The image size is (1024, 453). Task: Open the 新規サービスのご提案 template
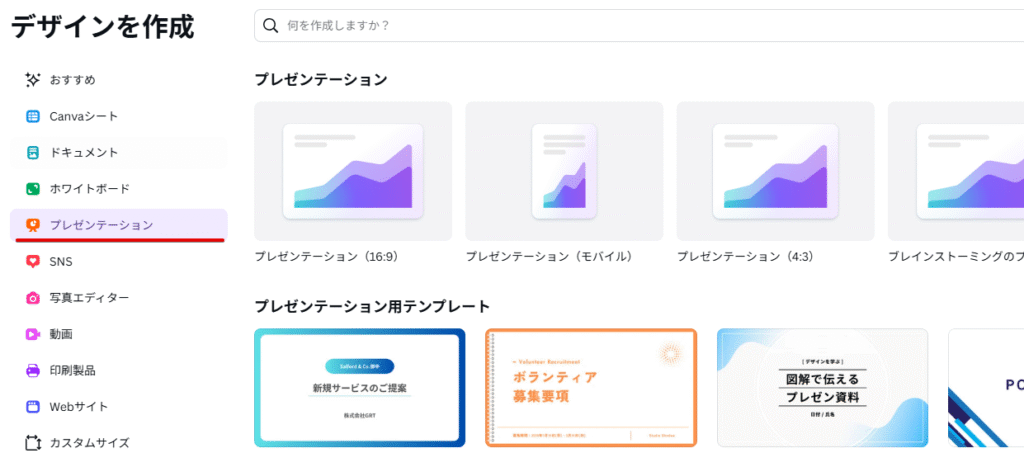click(359, 387)
